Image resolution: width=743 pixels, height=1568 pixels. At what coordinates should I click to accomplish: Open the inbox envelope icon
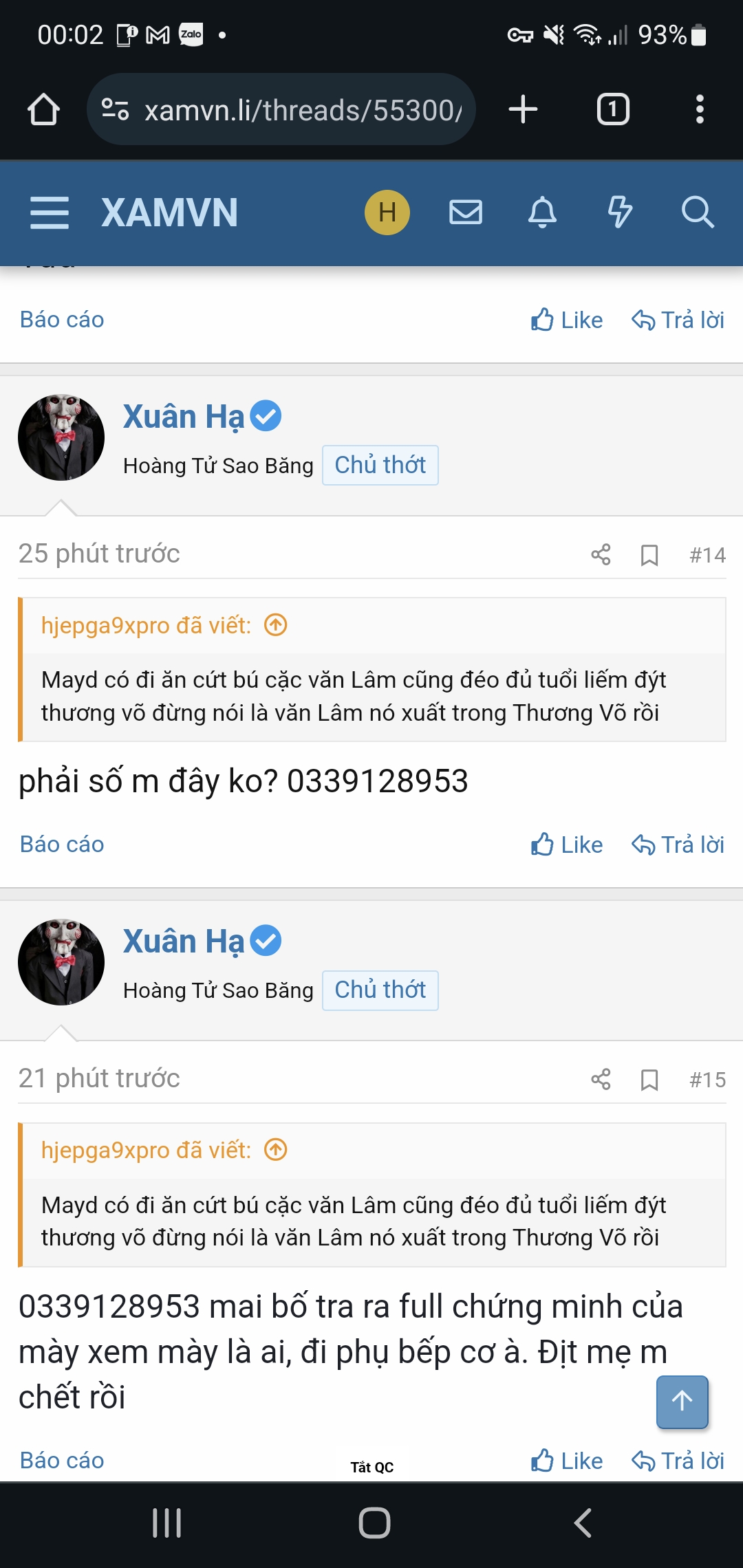click(x=466, y=213)
